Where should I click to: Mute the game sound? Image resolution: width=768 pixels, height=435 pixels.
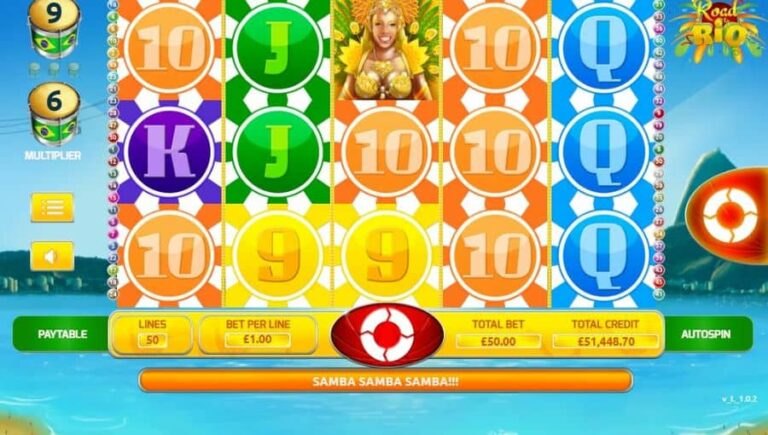pos(52,256)
